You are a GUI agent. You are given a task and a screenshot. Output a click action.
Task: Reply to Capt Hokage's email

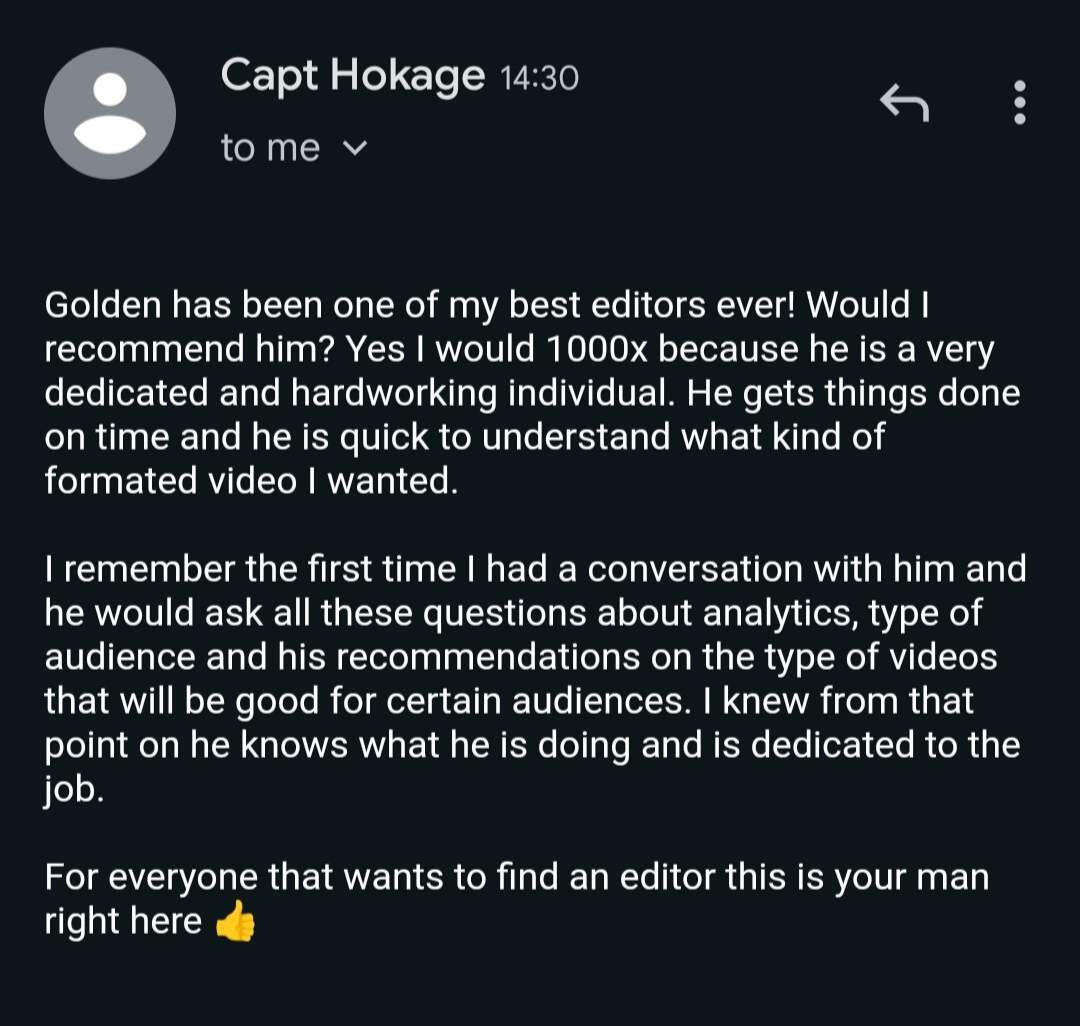click(x=904, y=102)
